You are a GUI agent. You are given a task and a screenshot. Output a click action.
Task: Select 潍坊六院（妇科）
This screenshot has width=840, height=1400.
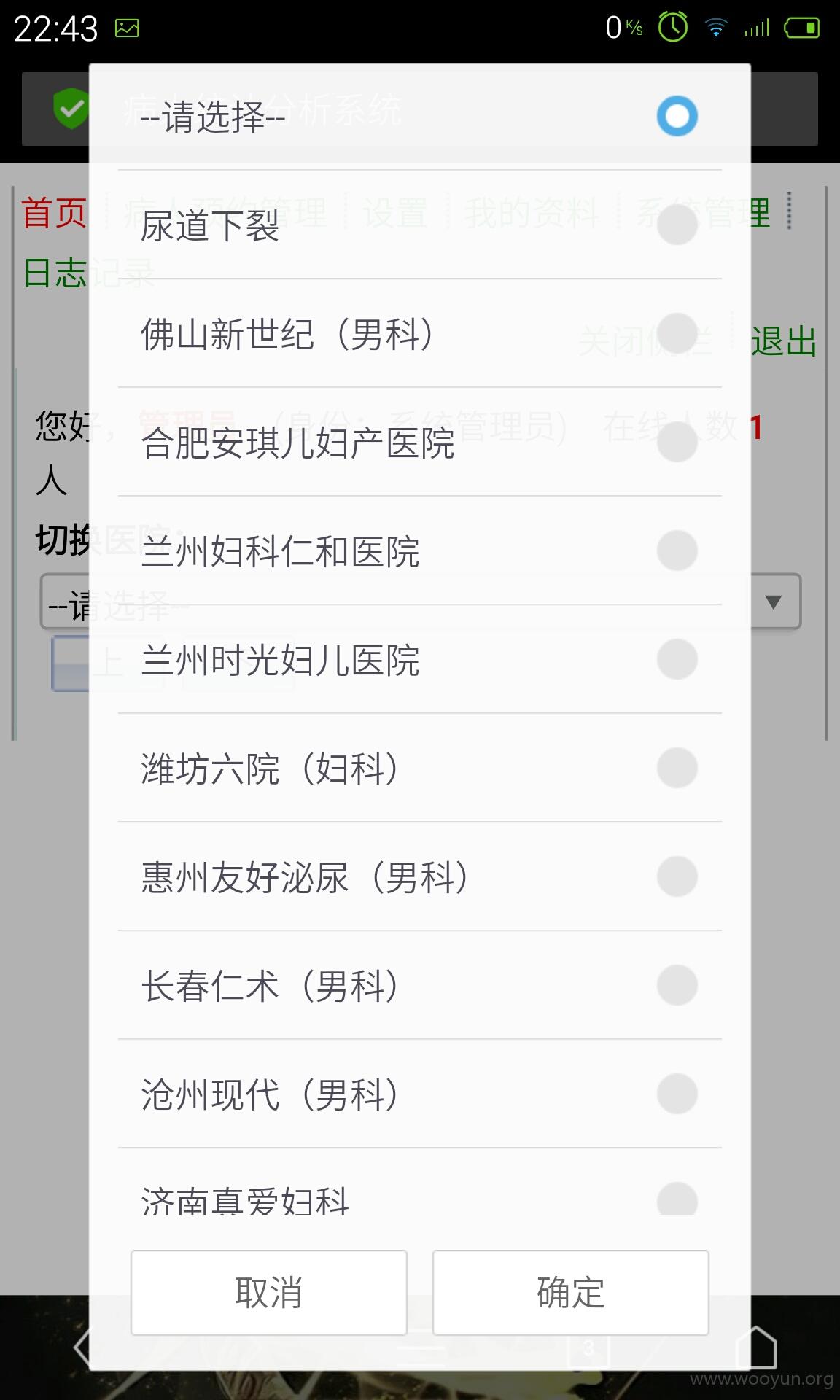[419, 768]
